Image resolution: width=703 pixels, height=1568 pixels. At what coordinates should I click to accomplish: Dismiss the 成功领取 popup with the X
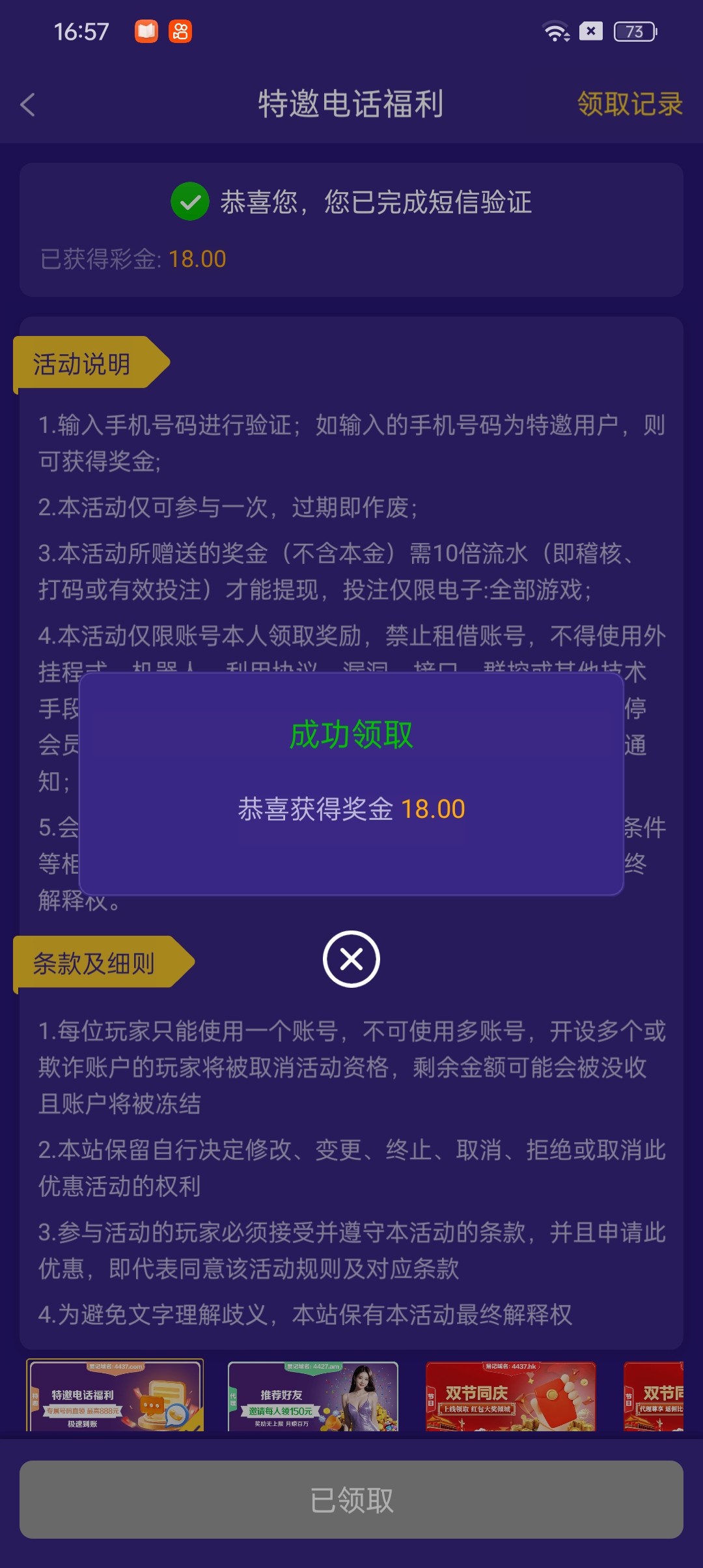click(351, 959)
